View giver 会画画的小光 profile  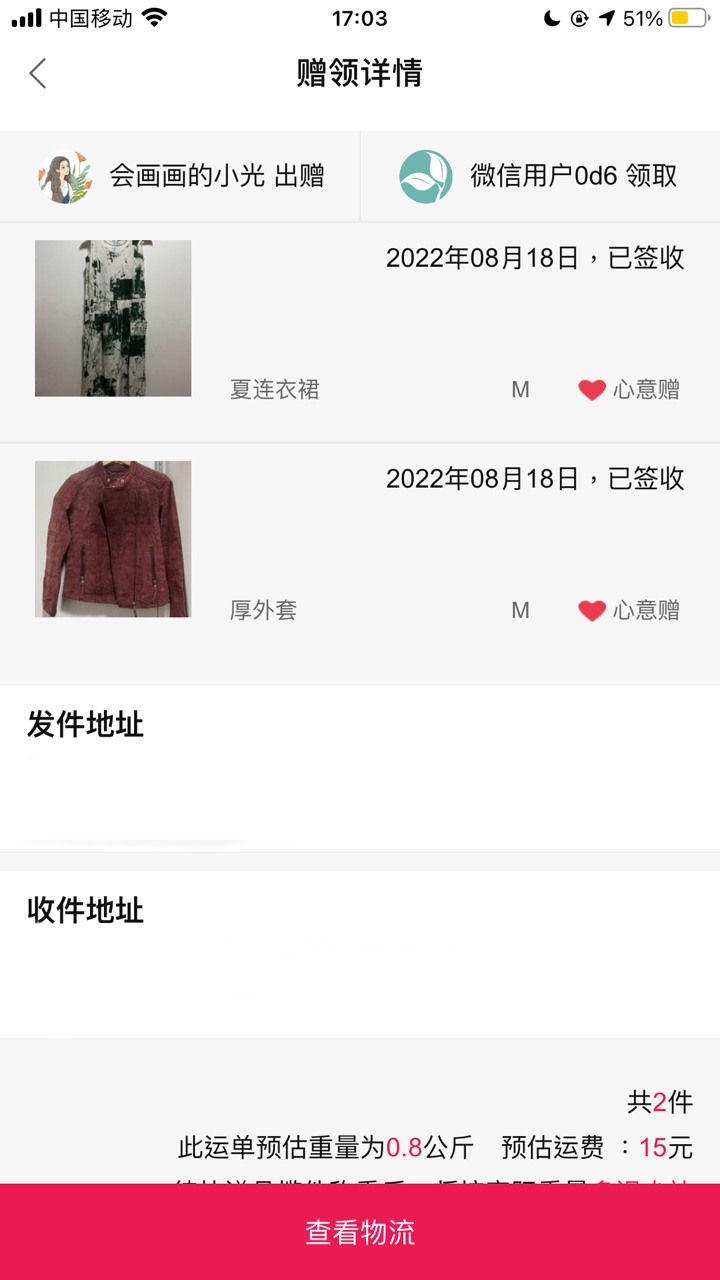pos(66,177)
